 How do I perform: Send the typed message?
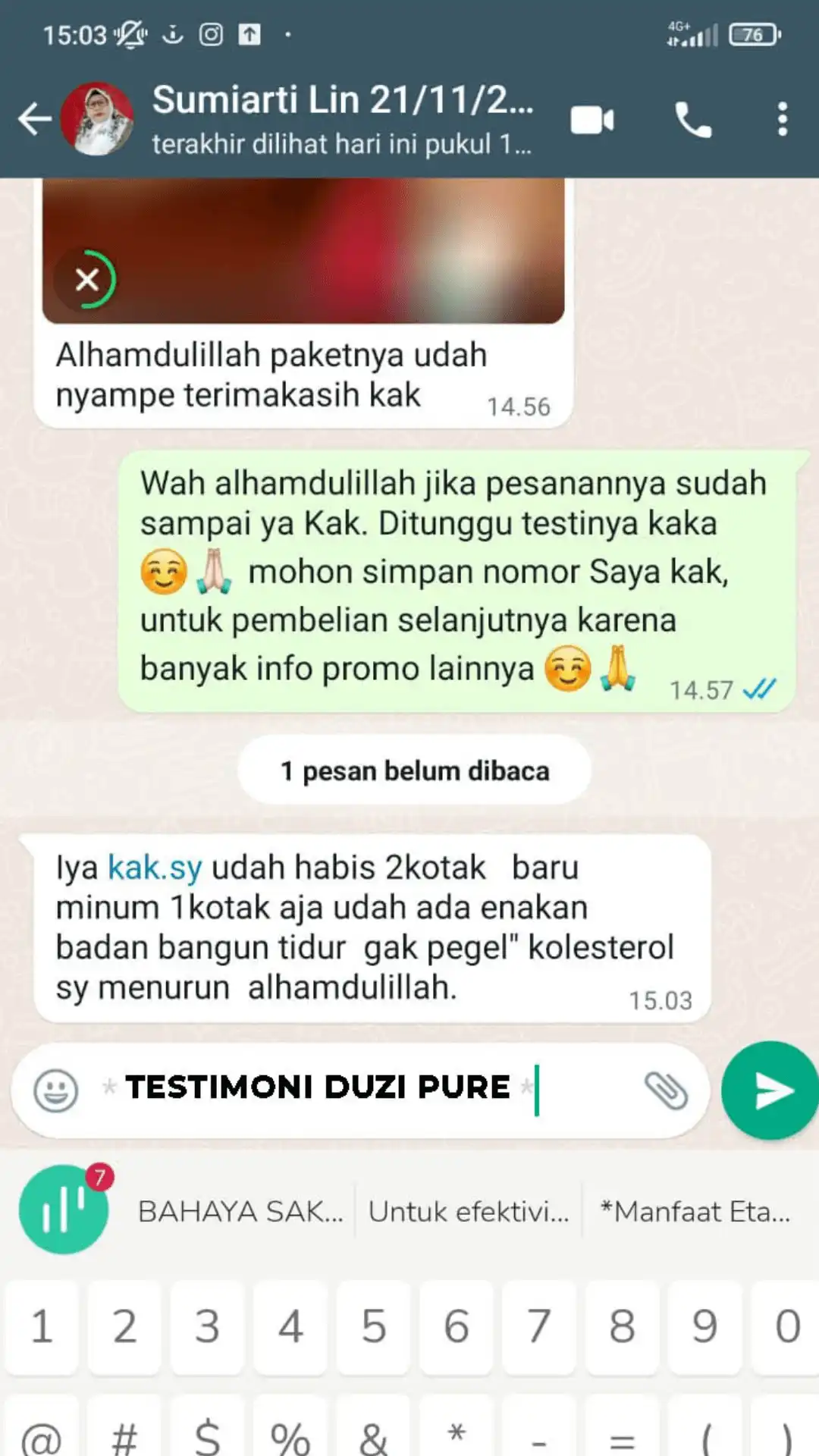click(x=770, y=1090)
